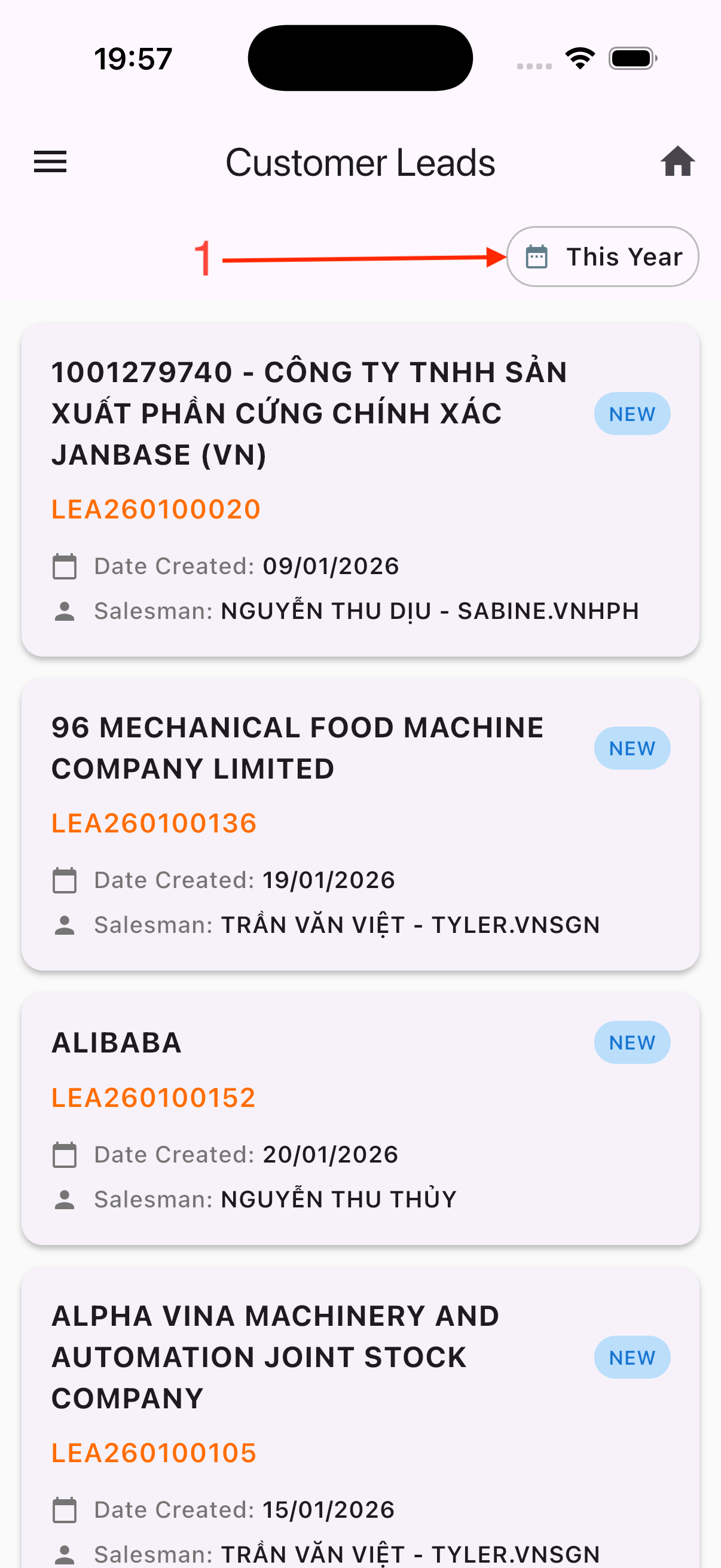The image size is (721, 1568).
Task: Click NEW badge on JANBASE lead
Action: (631, 413)
